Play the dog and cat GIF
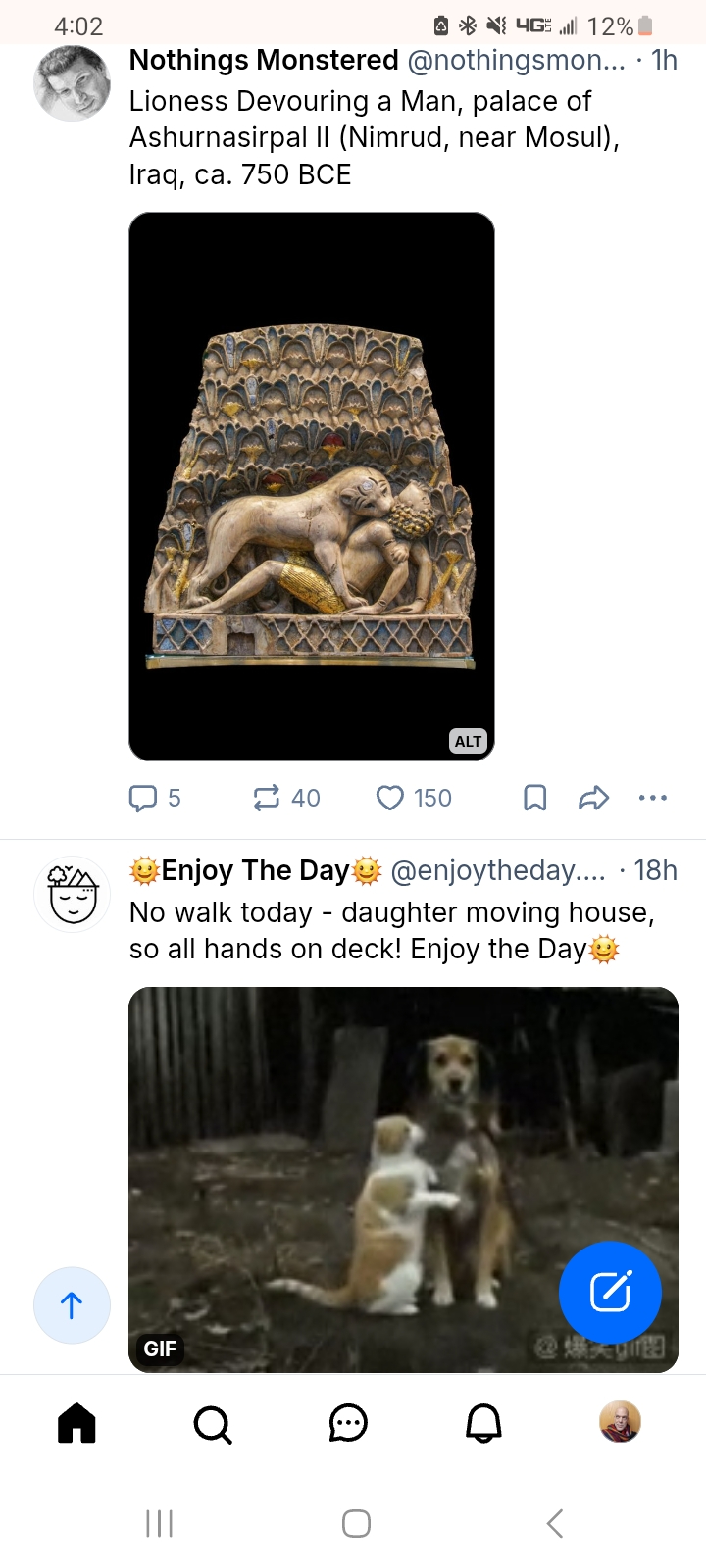This screenshot has height=1568, width=706. (403, 1179)
